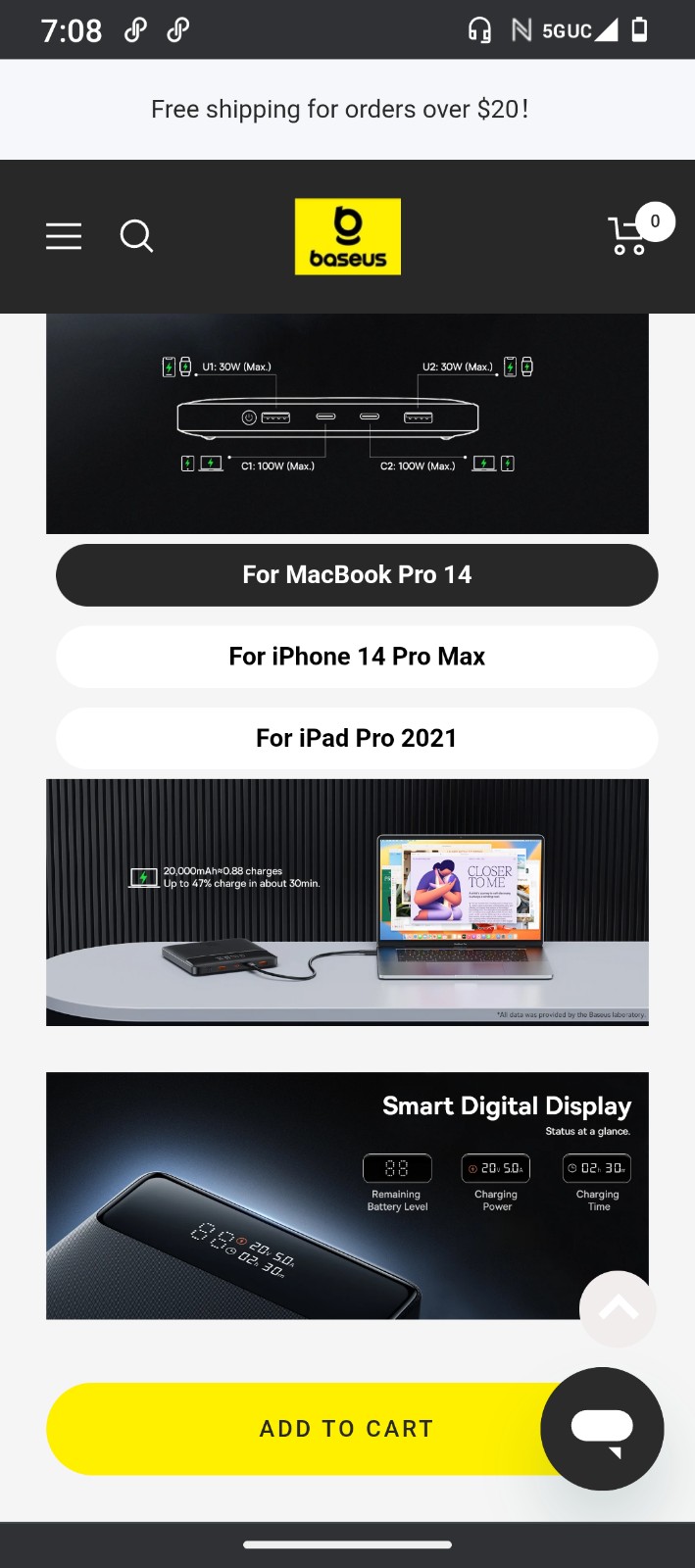Jump back to top with the arrow button
The width and height of the screenshot is (695, 1568).
(x=618, y=1309)
